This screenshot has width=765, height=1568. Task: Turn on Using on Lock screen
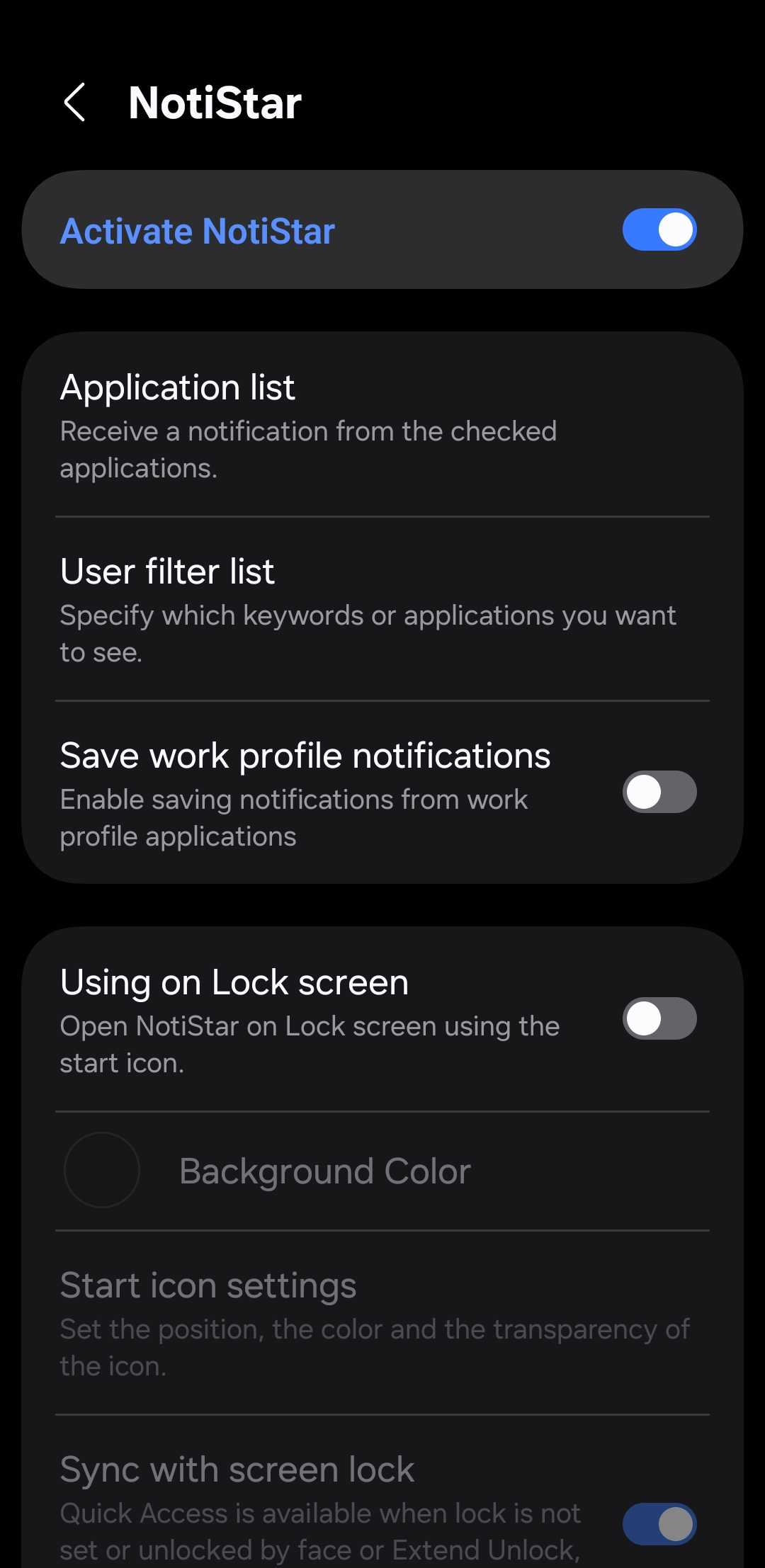click(659, 1018)
